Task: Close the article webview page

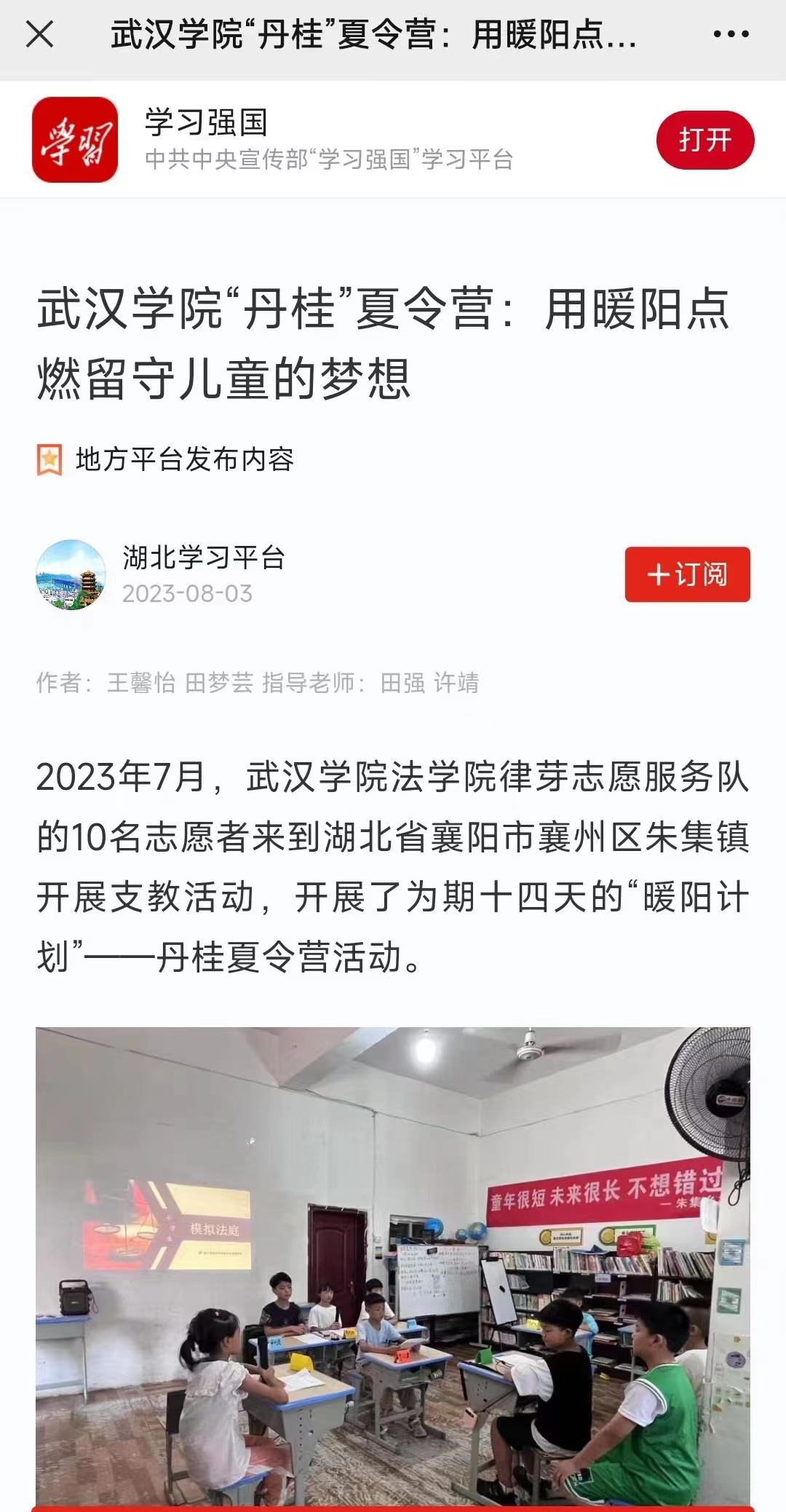Action: [39, 34]
